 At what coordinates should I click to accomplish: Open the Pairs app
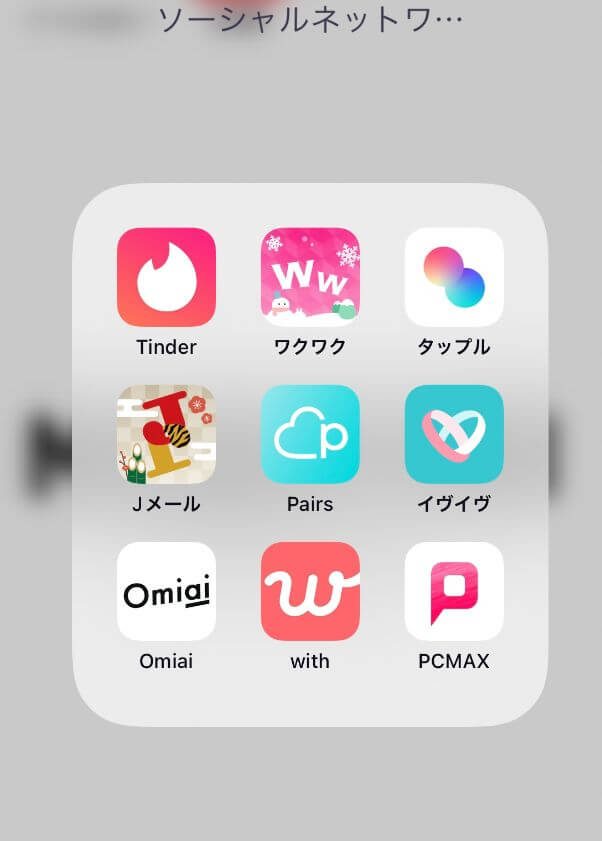click(310, 434)
